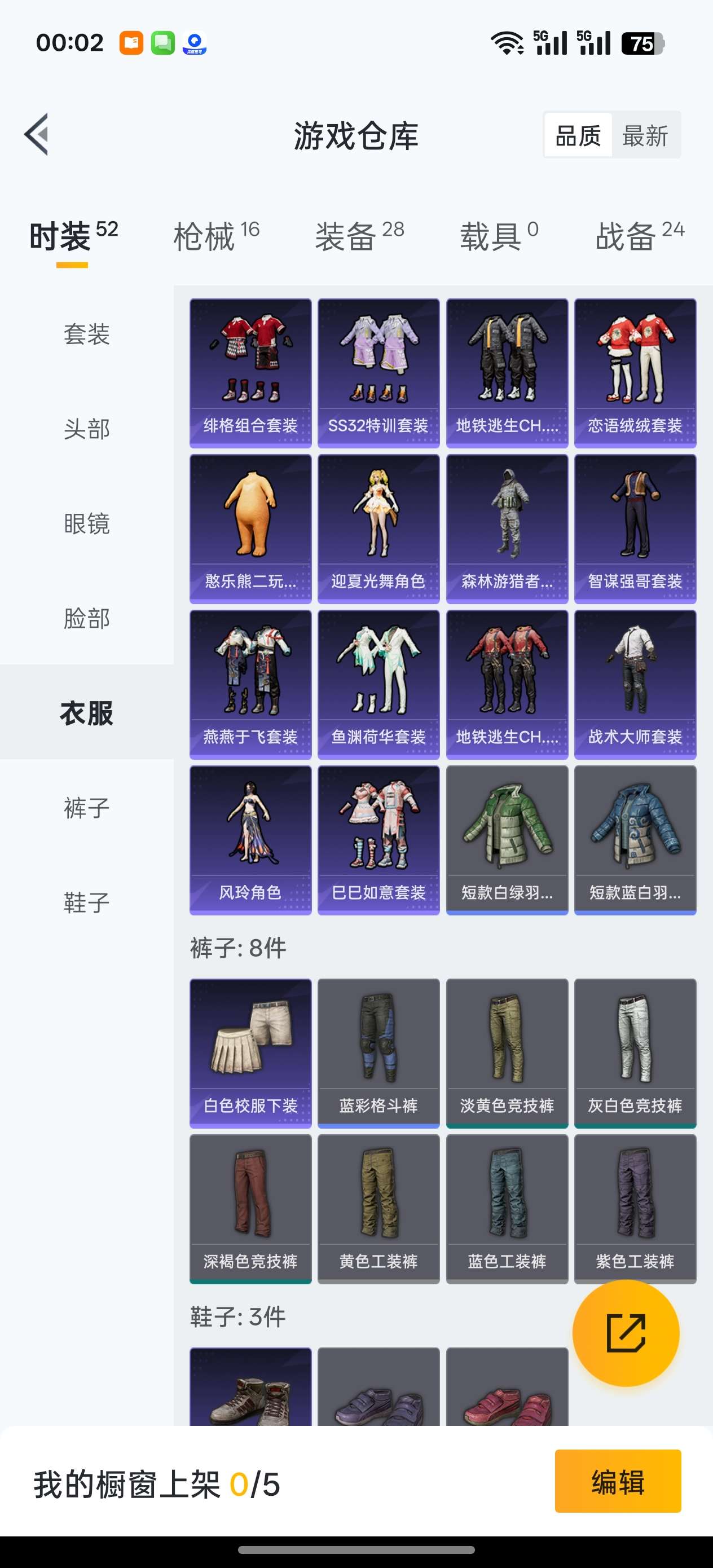Switch to the 枪械 tab

tap(216, 236)
